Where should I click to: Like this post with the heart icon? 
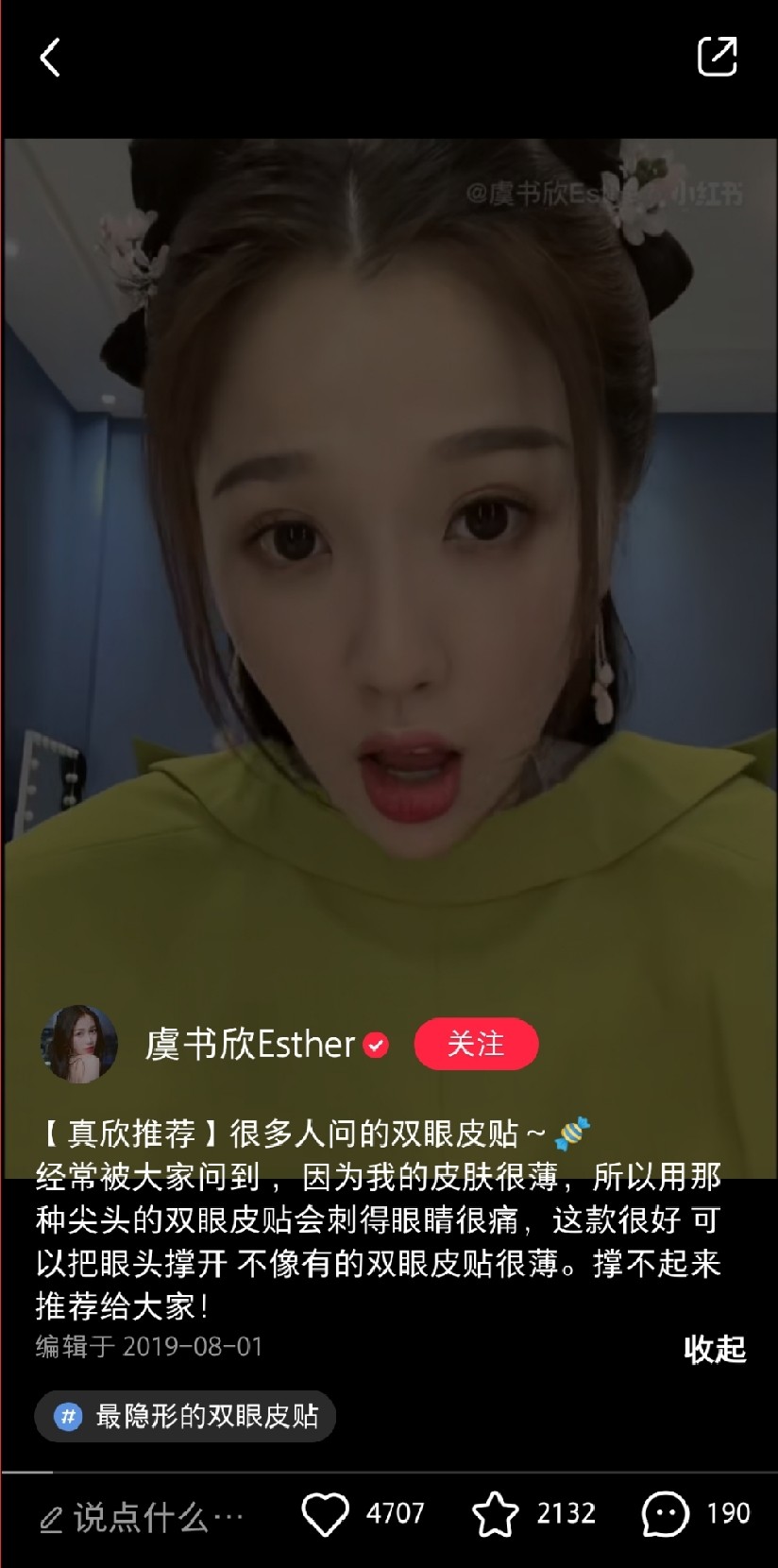pyautogui.click(x=325, y=1514)
